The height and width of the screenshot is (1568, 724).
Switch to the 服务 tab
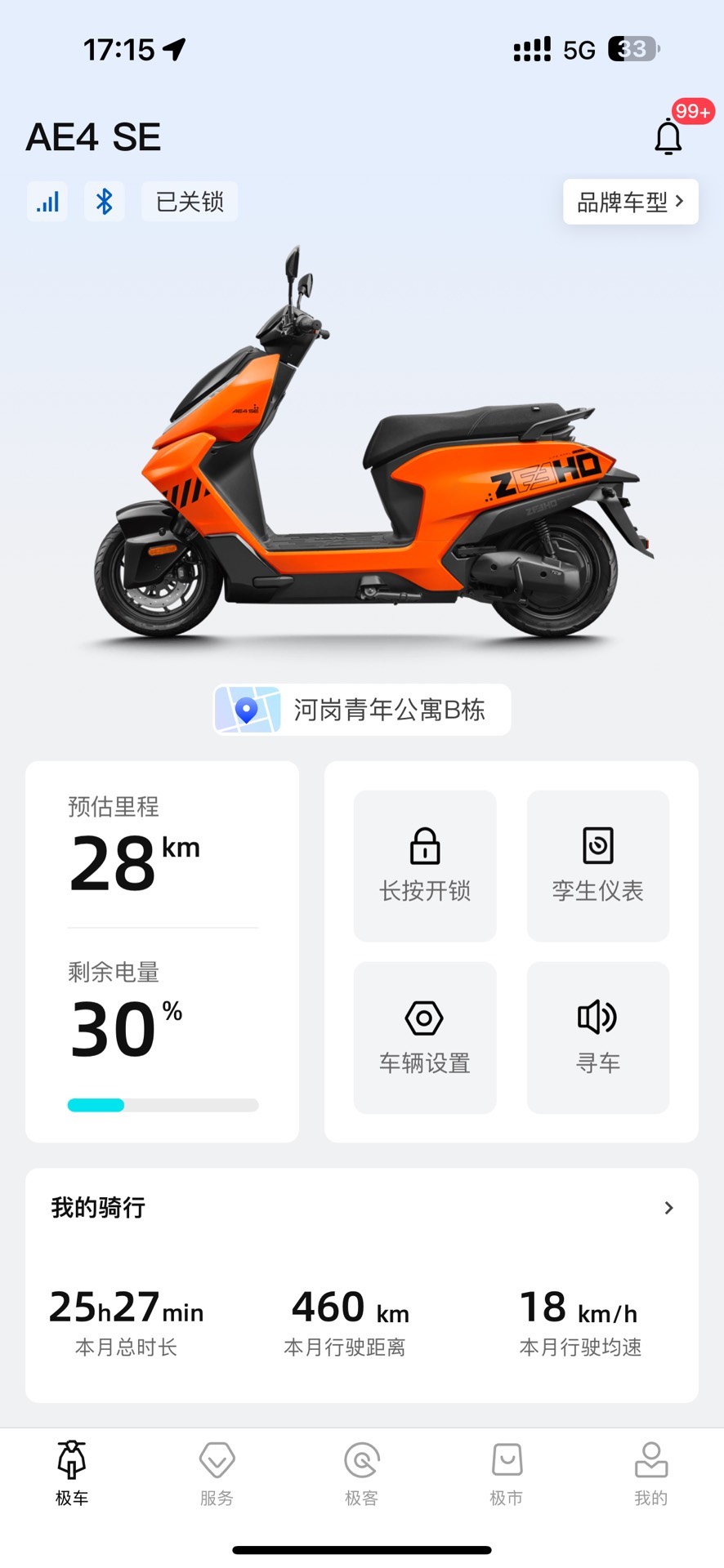217,1473
